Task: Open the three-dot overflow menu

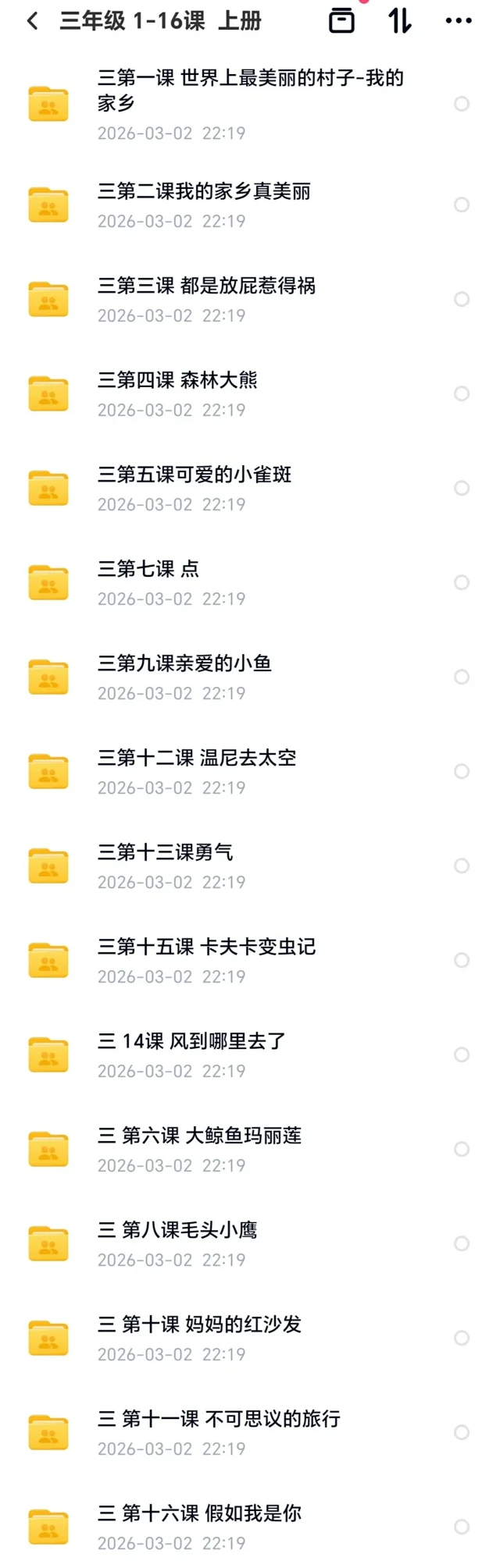Action: click(458, 21)
